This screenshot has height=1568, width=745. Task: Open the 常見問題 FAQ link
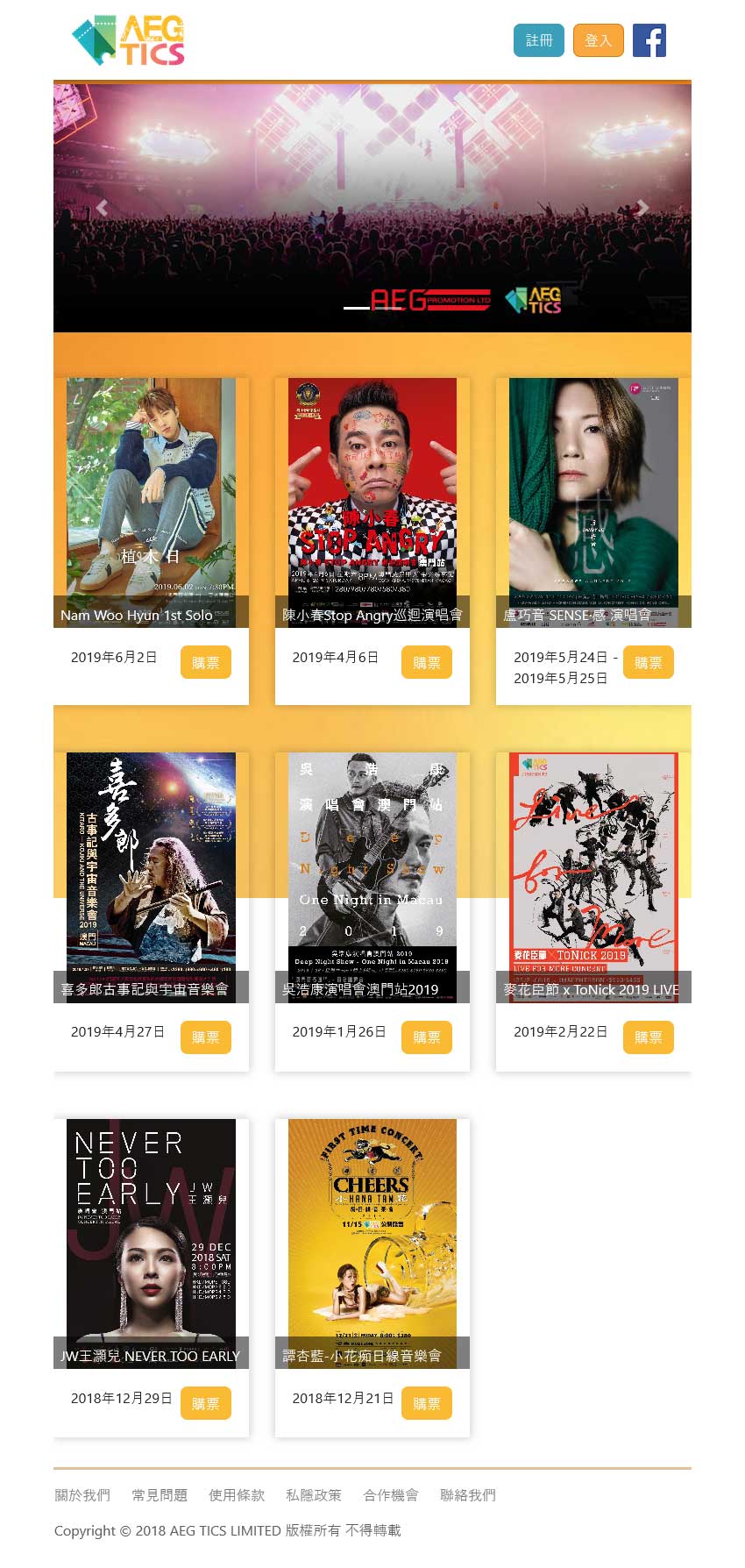(160, 1495)
